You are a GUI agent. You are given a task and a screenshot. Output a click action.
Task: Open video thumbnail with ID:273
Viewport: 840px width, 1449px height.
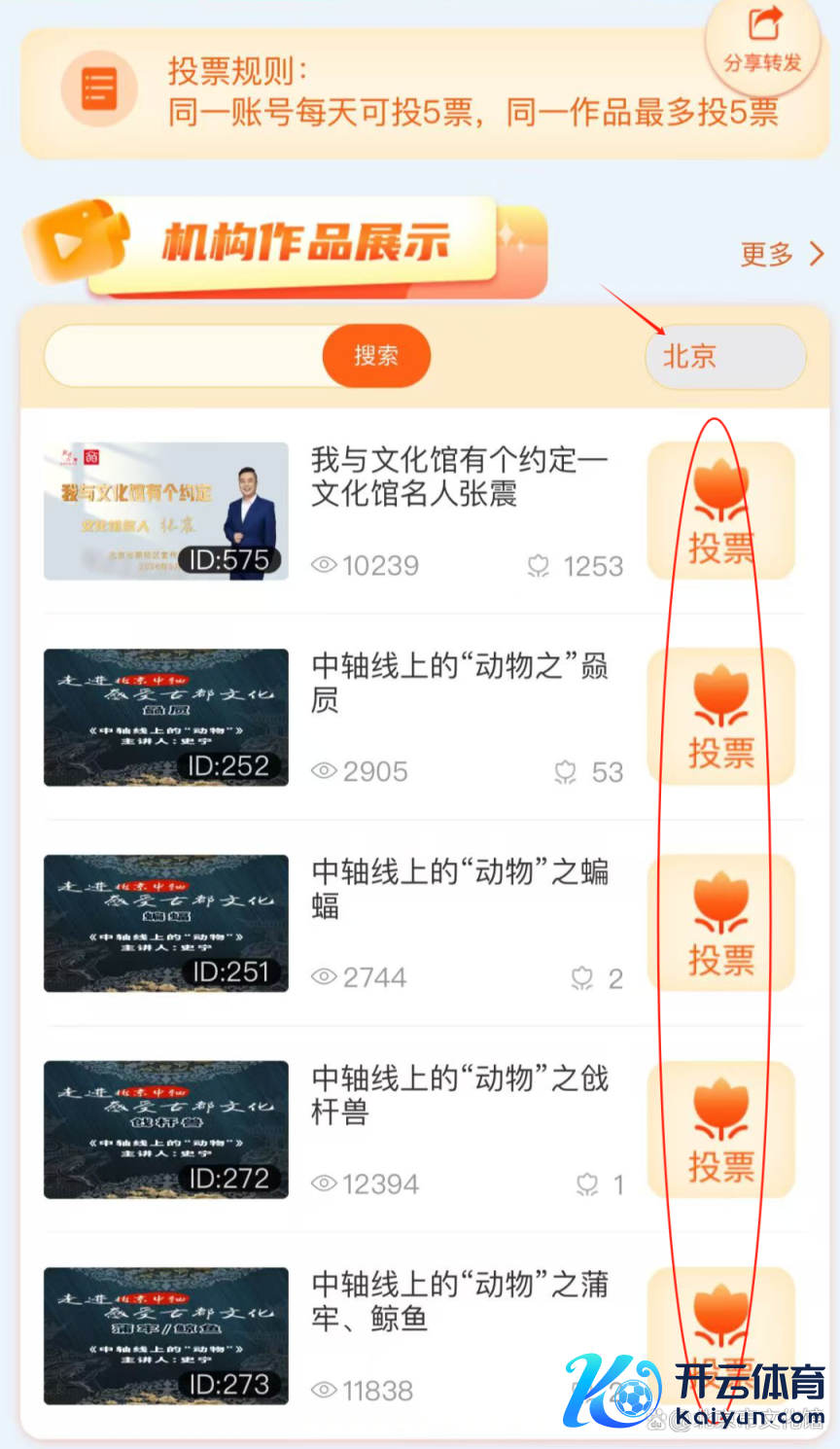click(x=166, y=1336)
